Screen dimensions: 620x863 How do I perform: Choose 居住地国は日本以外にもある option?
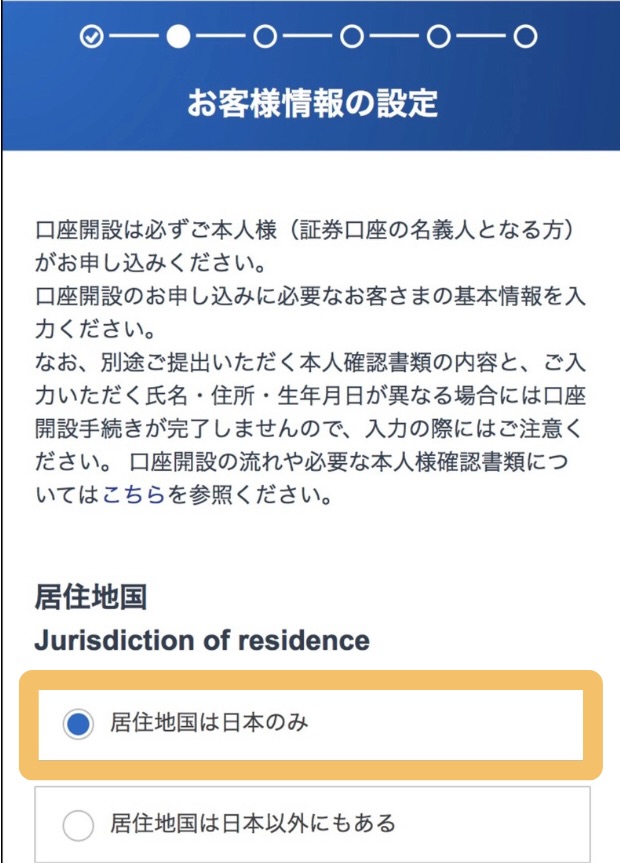click(78, 826)
